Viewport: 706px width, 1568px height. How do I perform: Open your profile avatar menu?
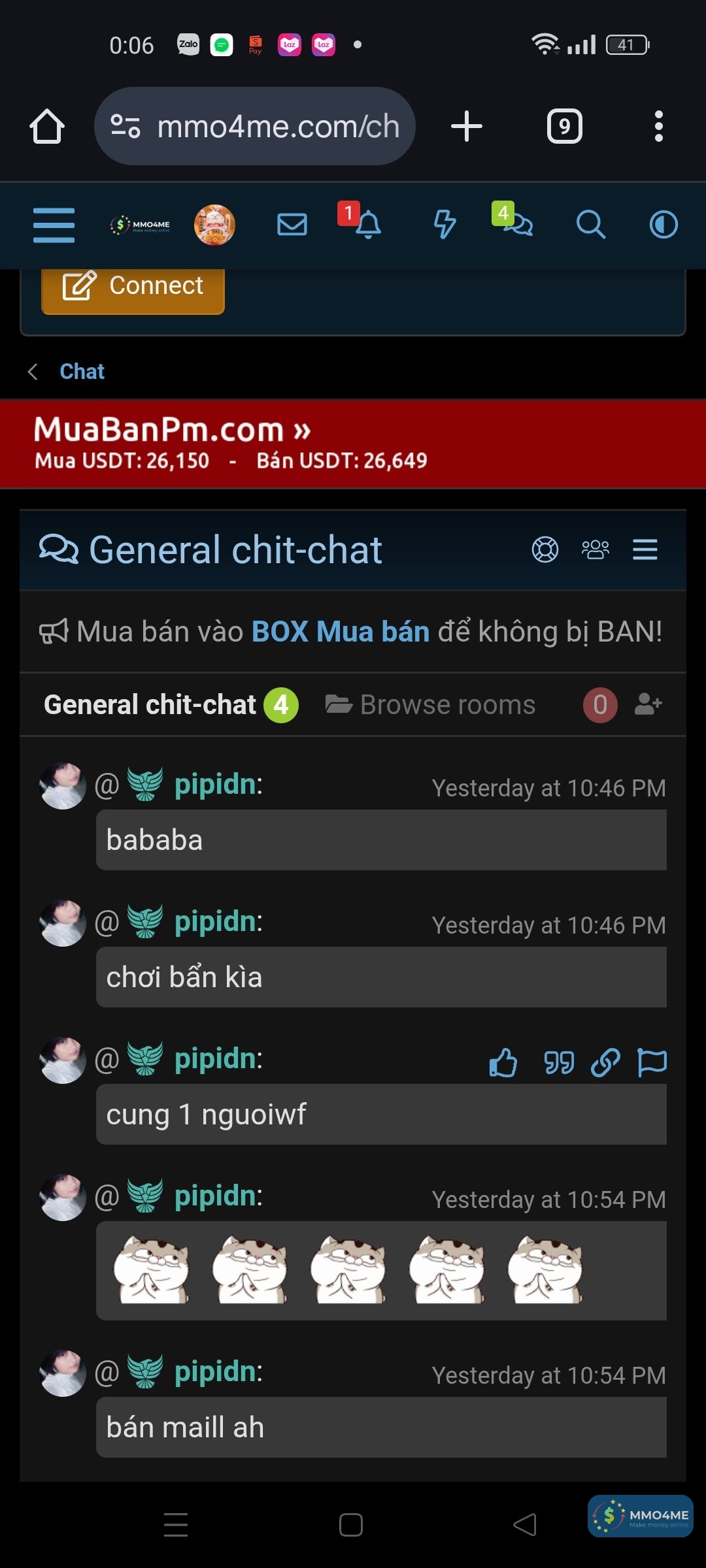click(x=214, y=225)
